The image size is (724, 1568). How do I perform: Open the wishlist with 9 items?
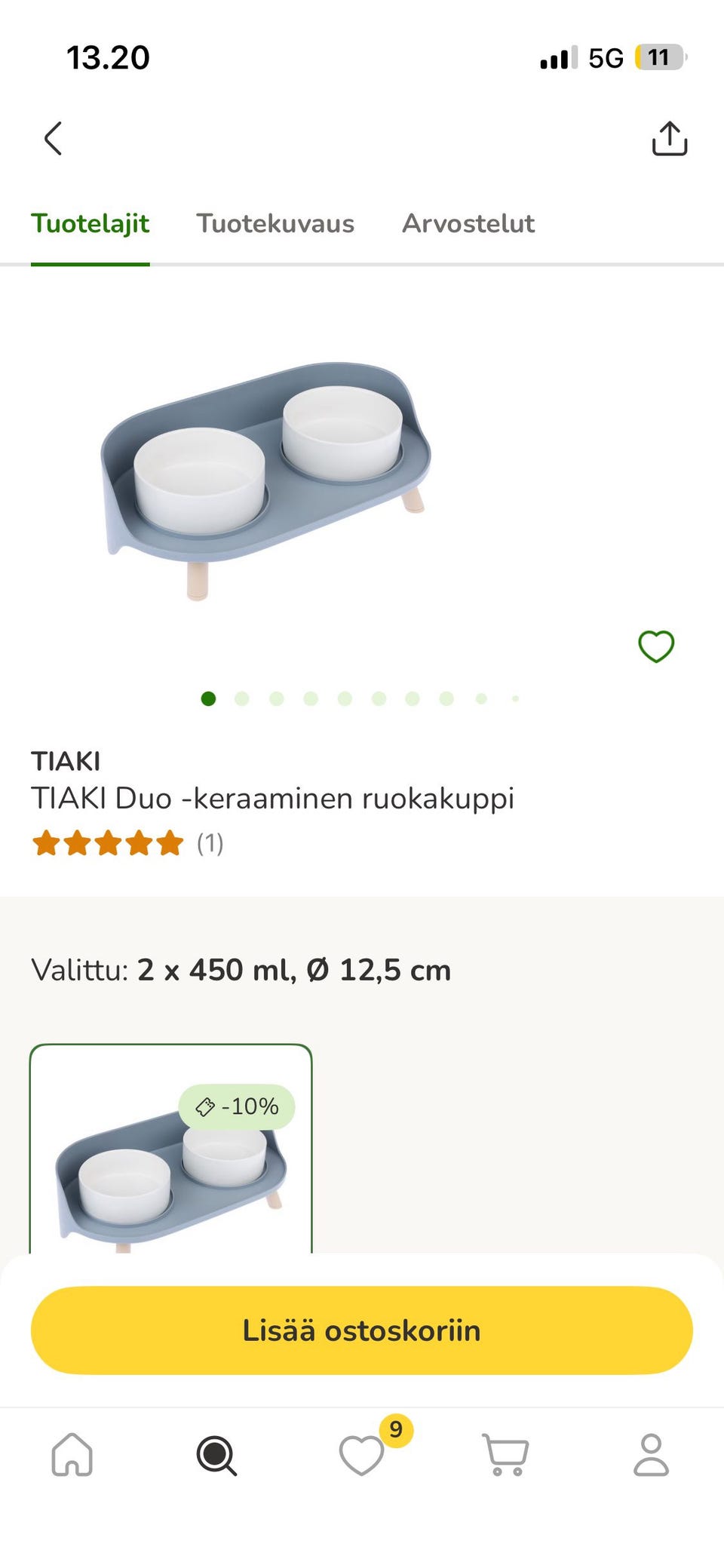tap(363, 1454)
